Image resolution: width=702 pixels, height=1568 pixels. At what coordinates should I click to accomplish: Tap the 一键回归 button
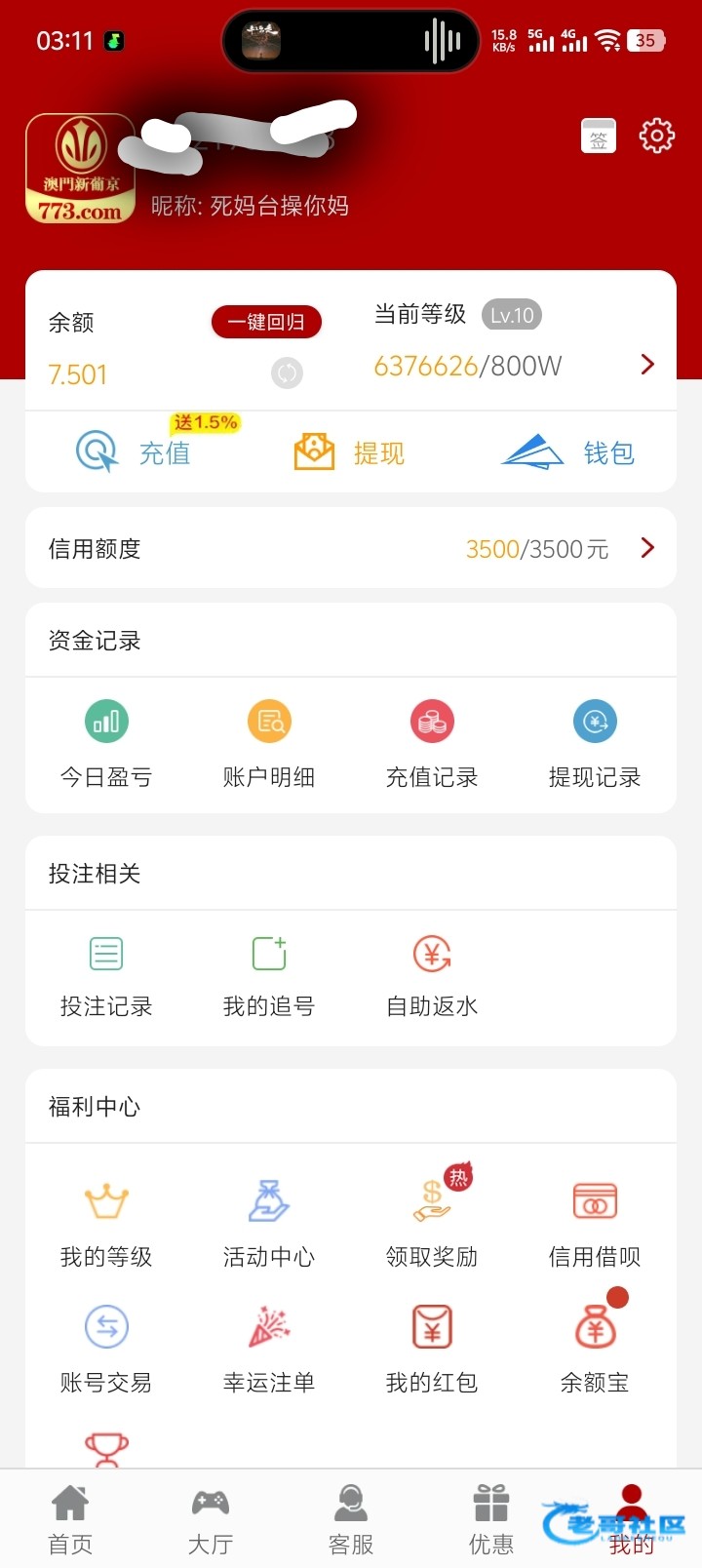[266, 322]
